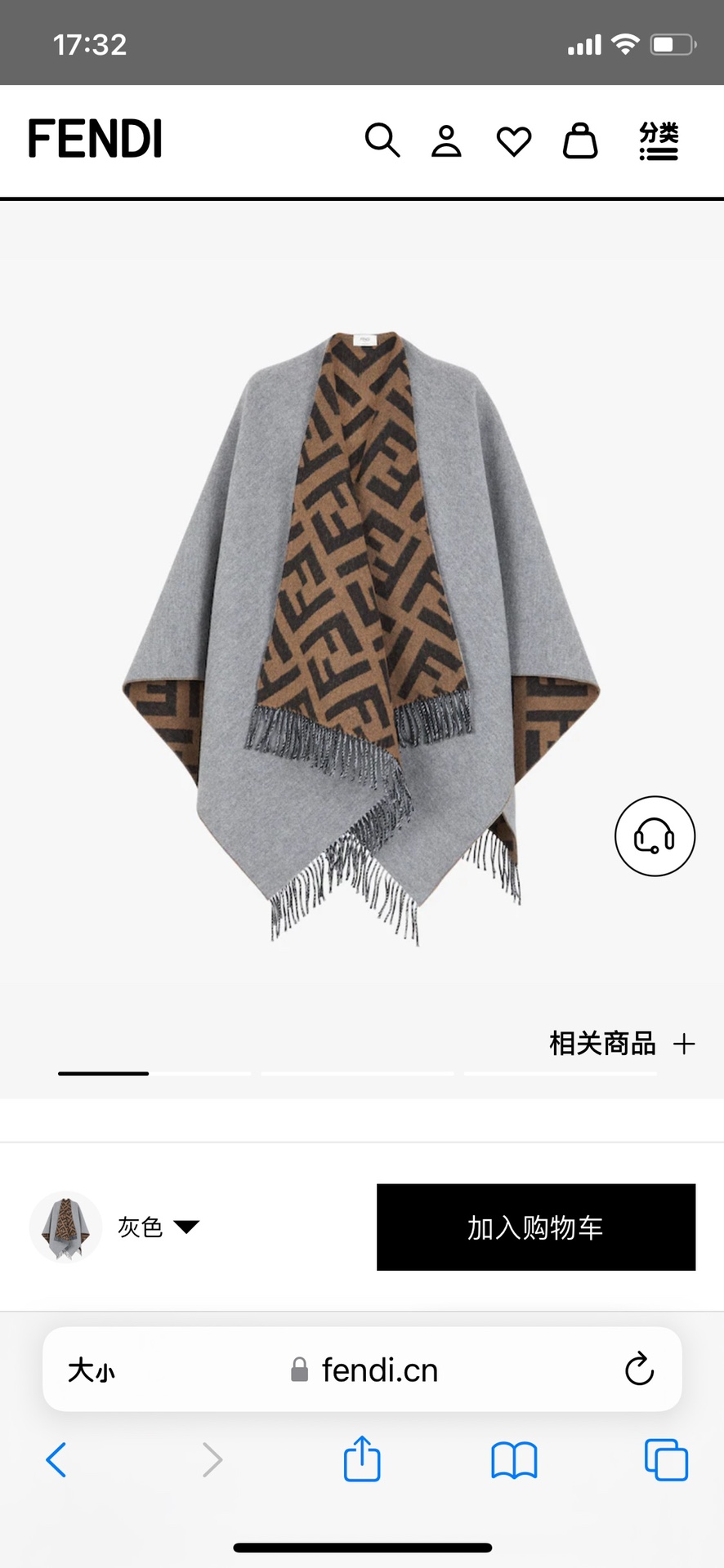Open the 分类 category menu
The width and height of the screenshot is (724, 1568).
[x=659, y=140]
